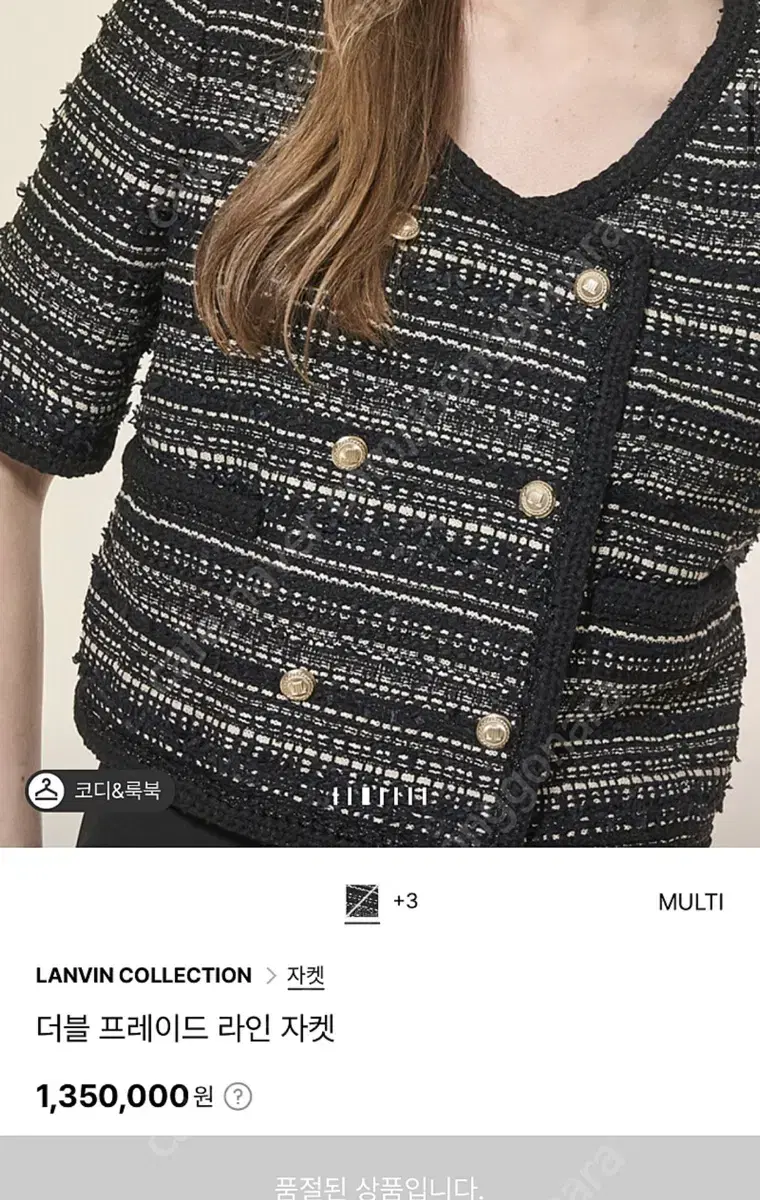This screenshot has width=760, height=1200.
Task: Enlarge the jacket product photo
Action: 380,420
